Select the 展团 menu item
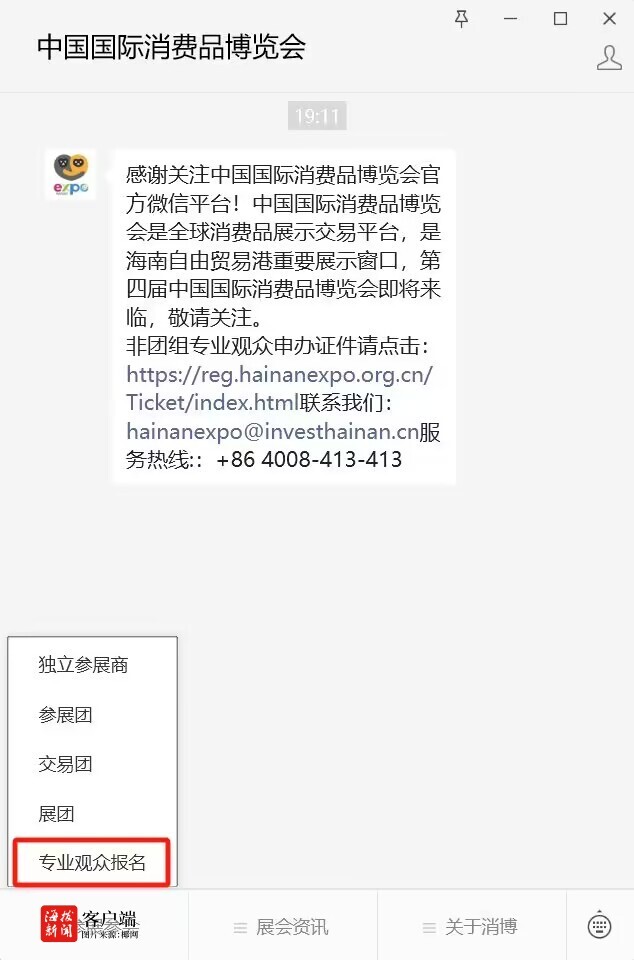Screen dimensions: 634x960 point(56,814)
